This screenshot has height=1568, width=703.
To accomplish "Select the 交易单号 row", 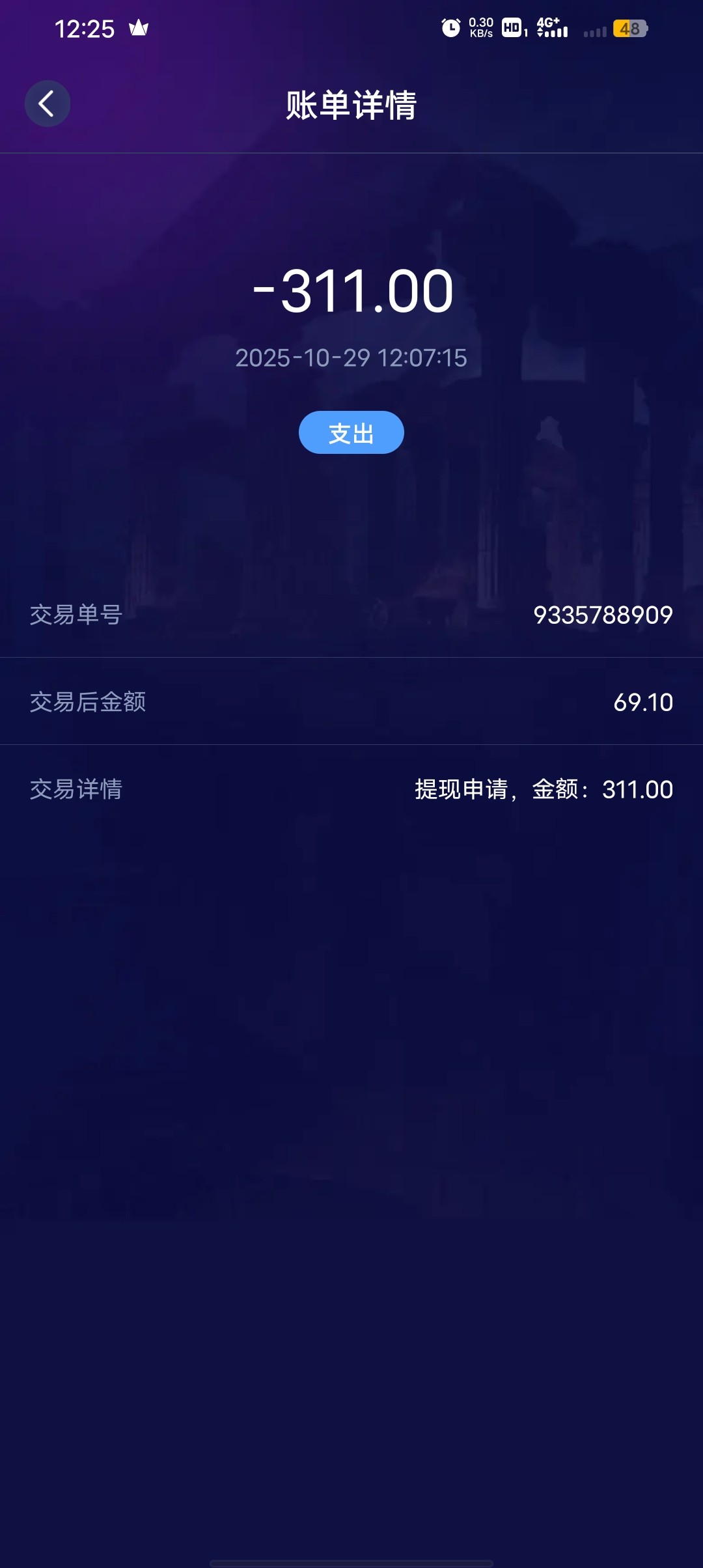I will point(351,616).
